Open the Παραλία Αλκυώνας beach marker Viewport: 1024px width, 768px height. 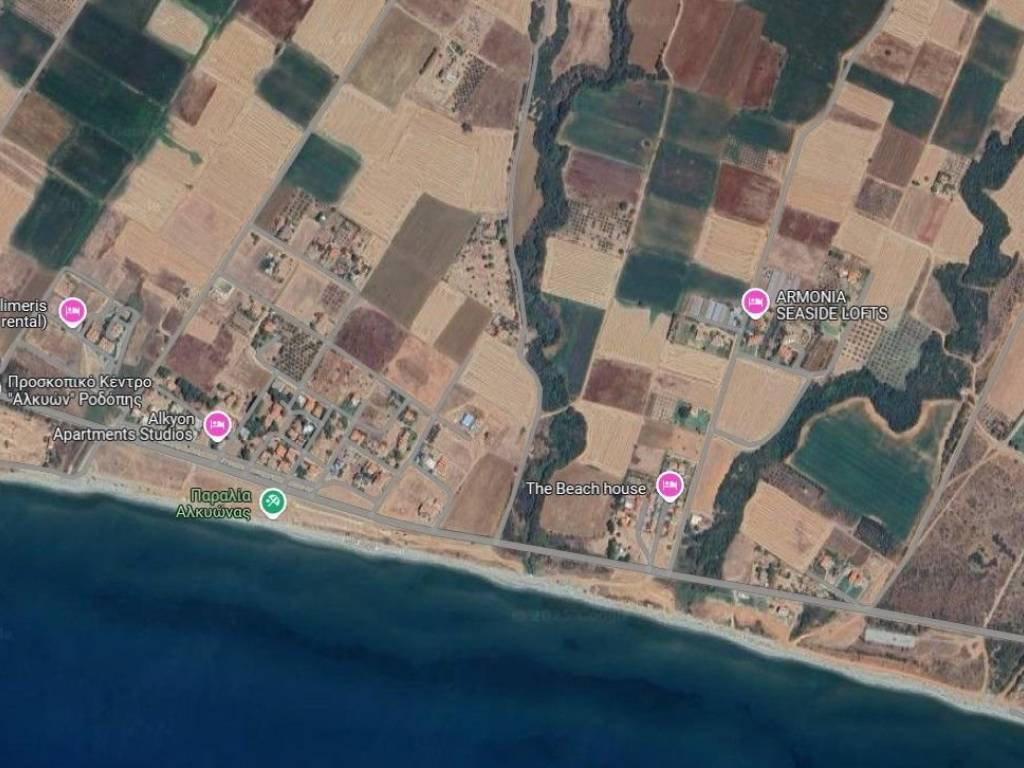tap(272, 501)
